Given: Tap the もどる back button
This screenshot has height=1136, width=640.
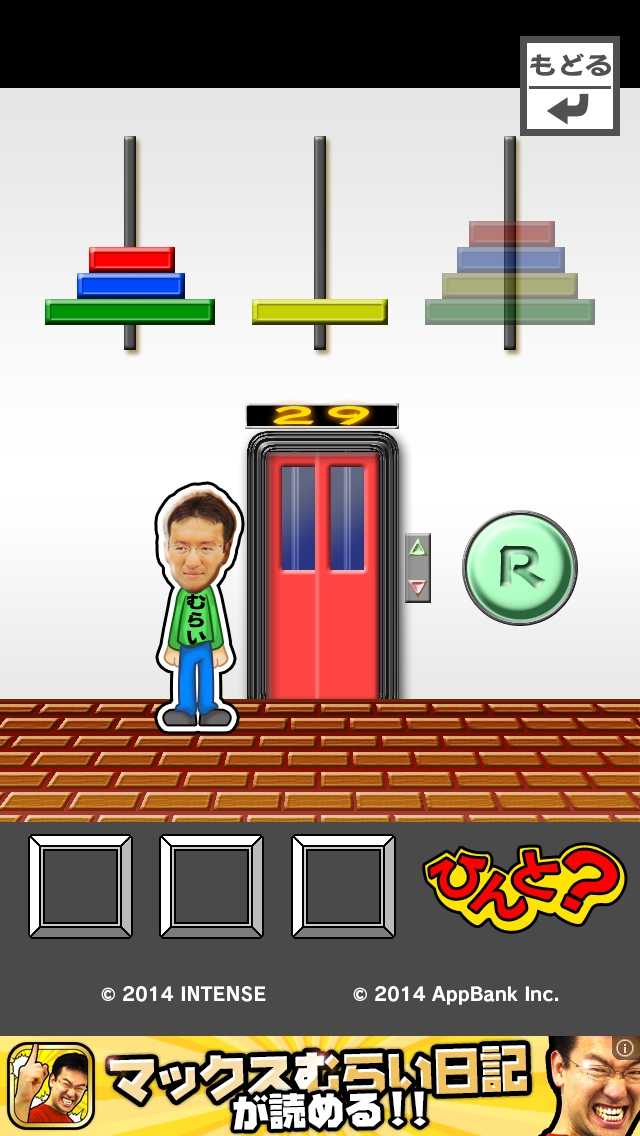Looking at the screenshot, I should [569, 86].
